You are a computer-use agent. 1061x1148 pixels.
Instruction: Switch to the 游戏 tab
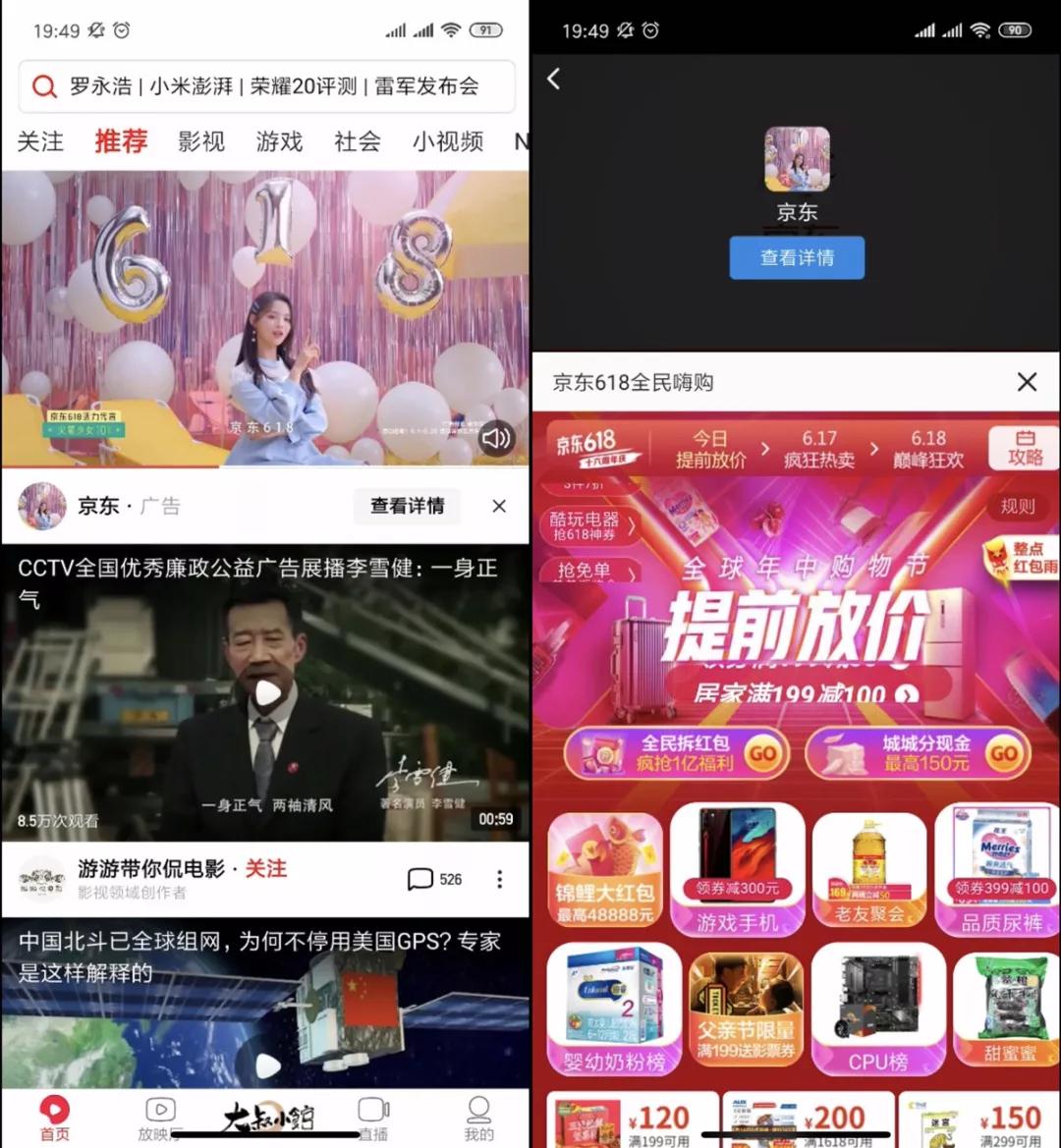tap(280, 142)
